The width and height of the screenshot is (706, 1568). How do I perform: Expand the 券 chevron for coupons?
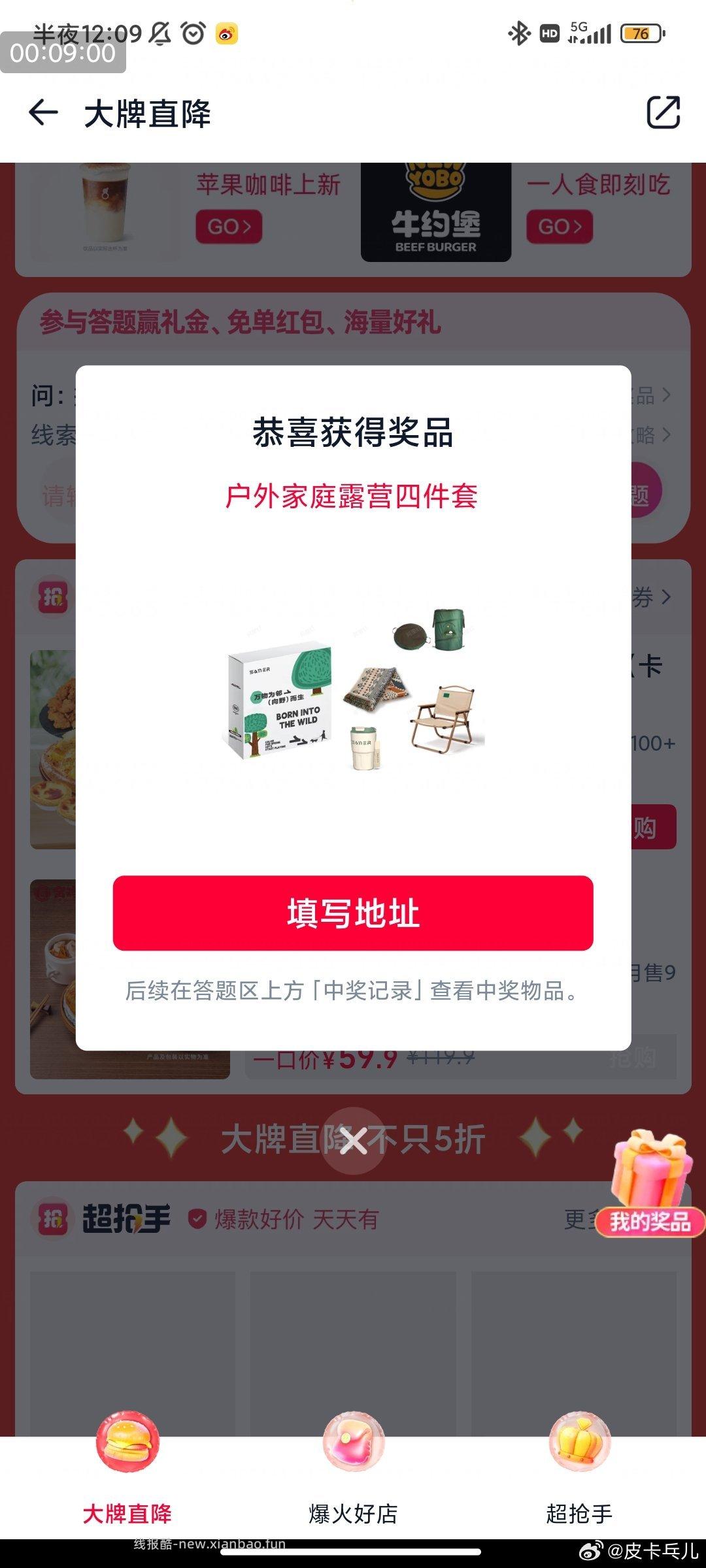pyautogui.click(x=665, y=596)
